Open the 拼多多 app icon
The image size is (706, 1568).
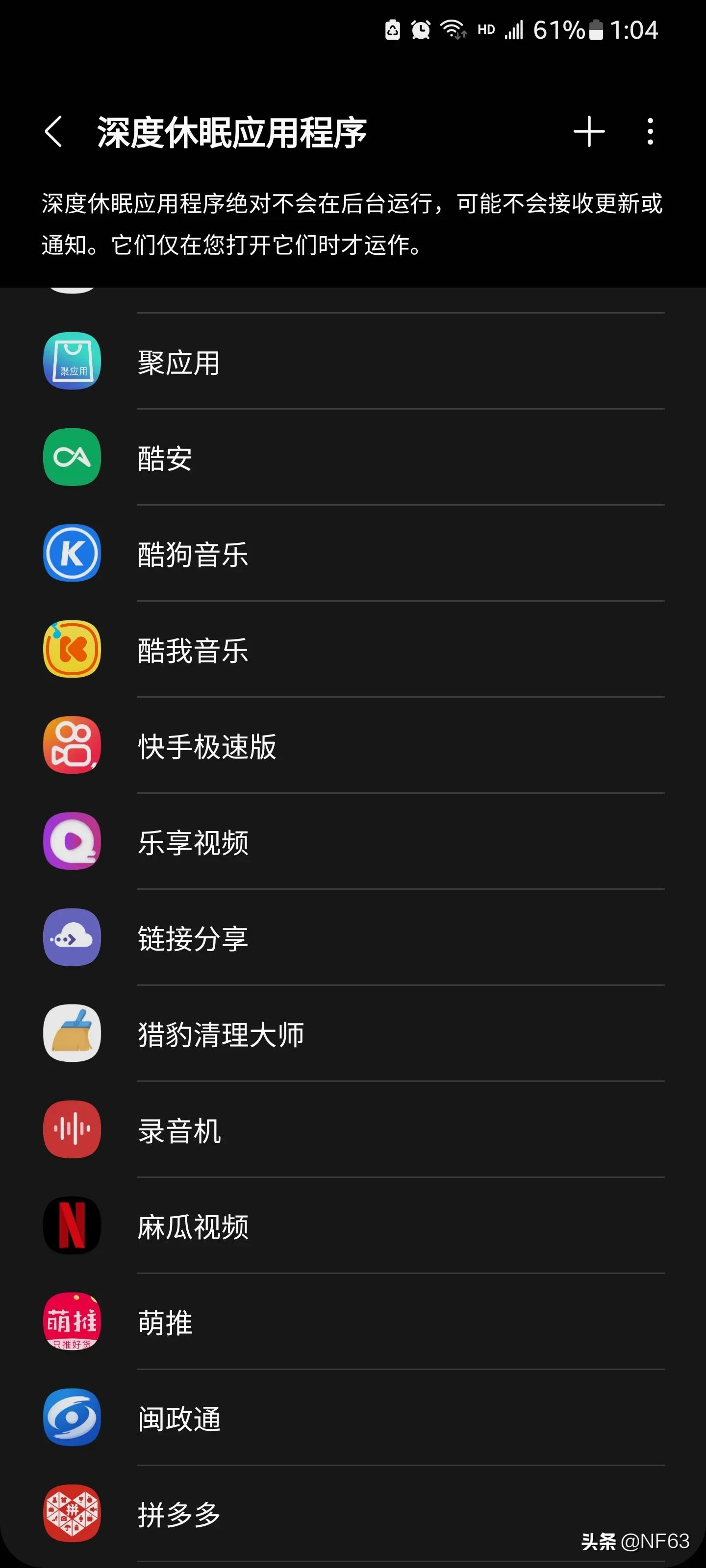(71, 1515)
